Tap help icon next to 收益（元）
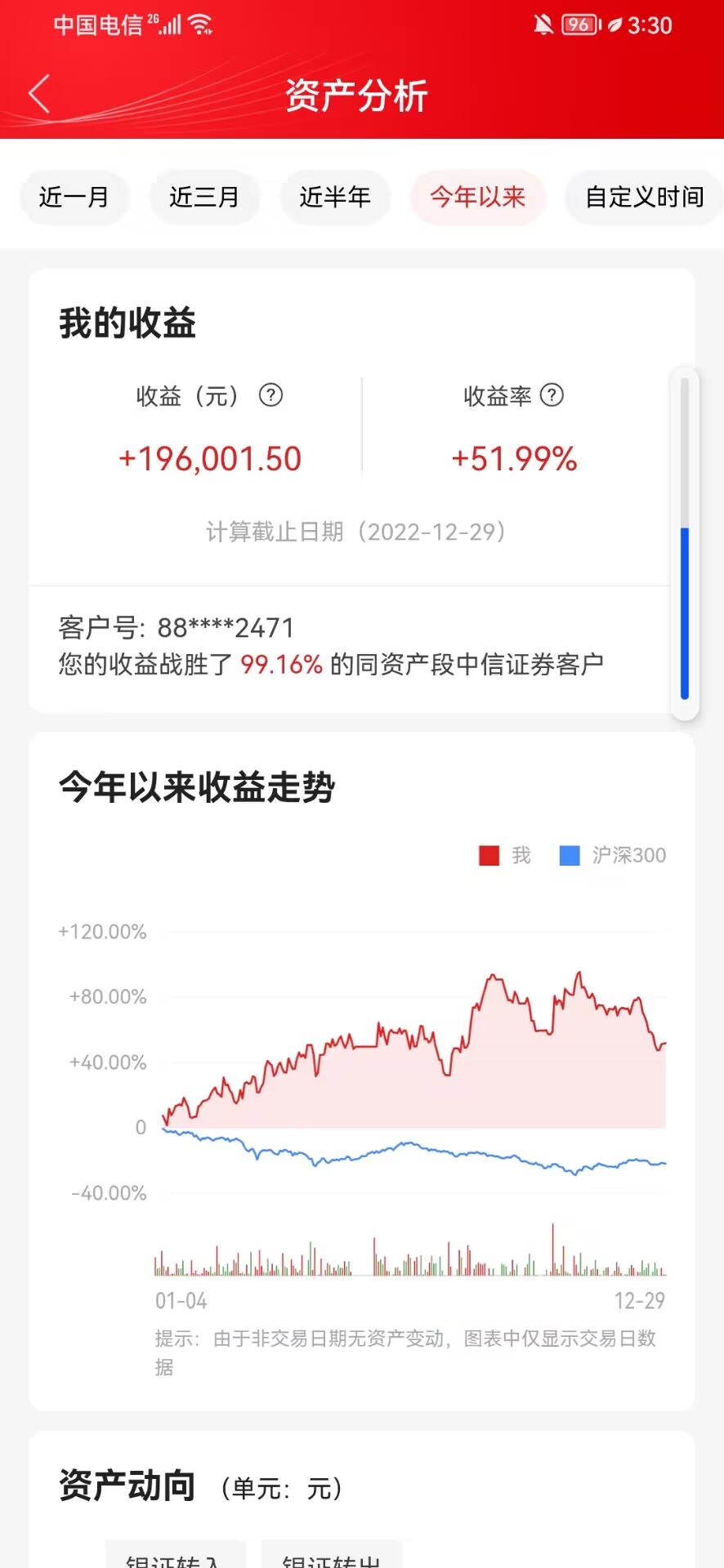724x1568 pixels. pyautogui.click(x=270, y=395)
